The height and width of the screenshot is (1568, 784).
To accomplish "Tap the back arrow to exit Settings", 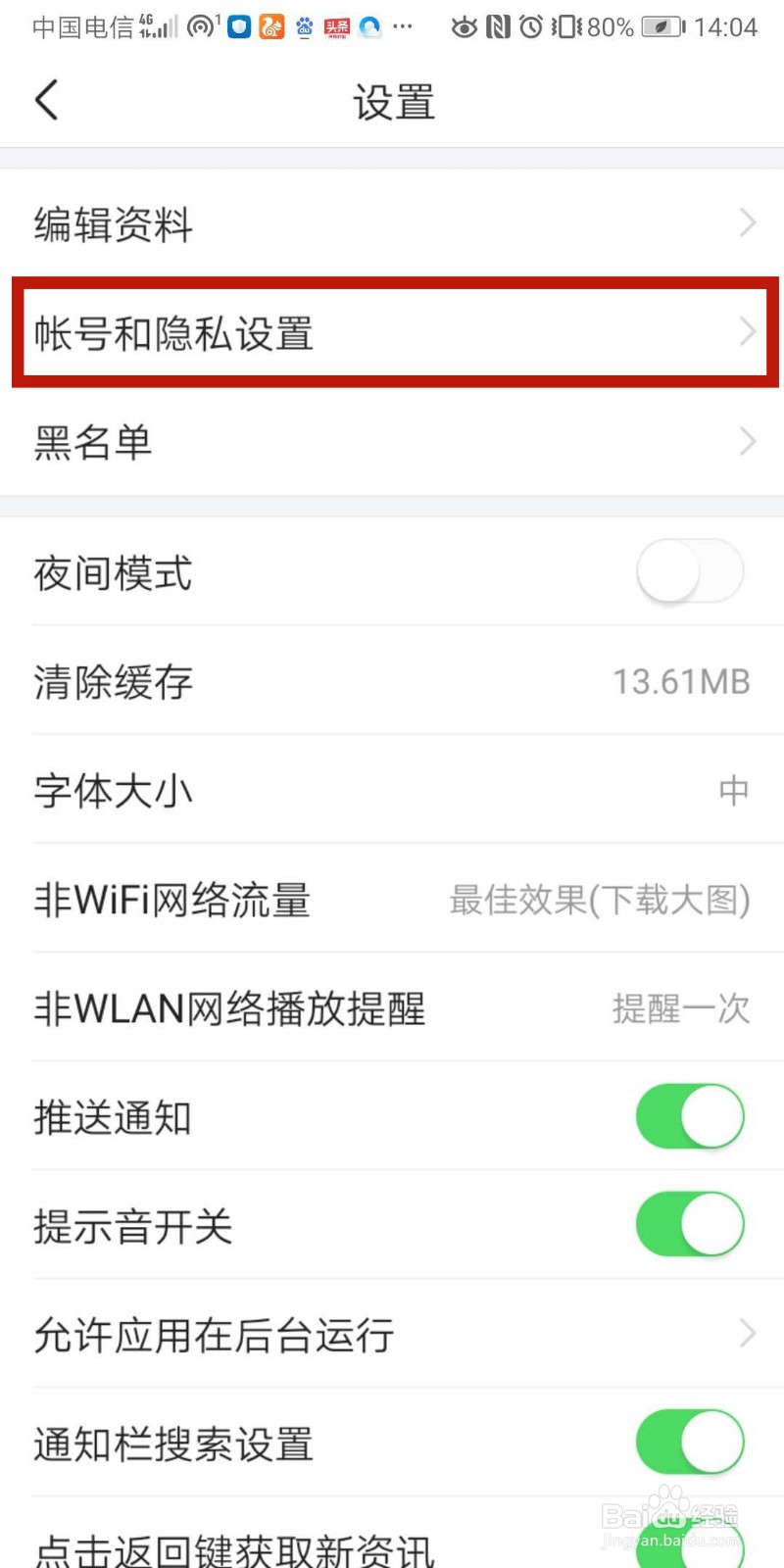I will click(x=45, y=99).
